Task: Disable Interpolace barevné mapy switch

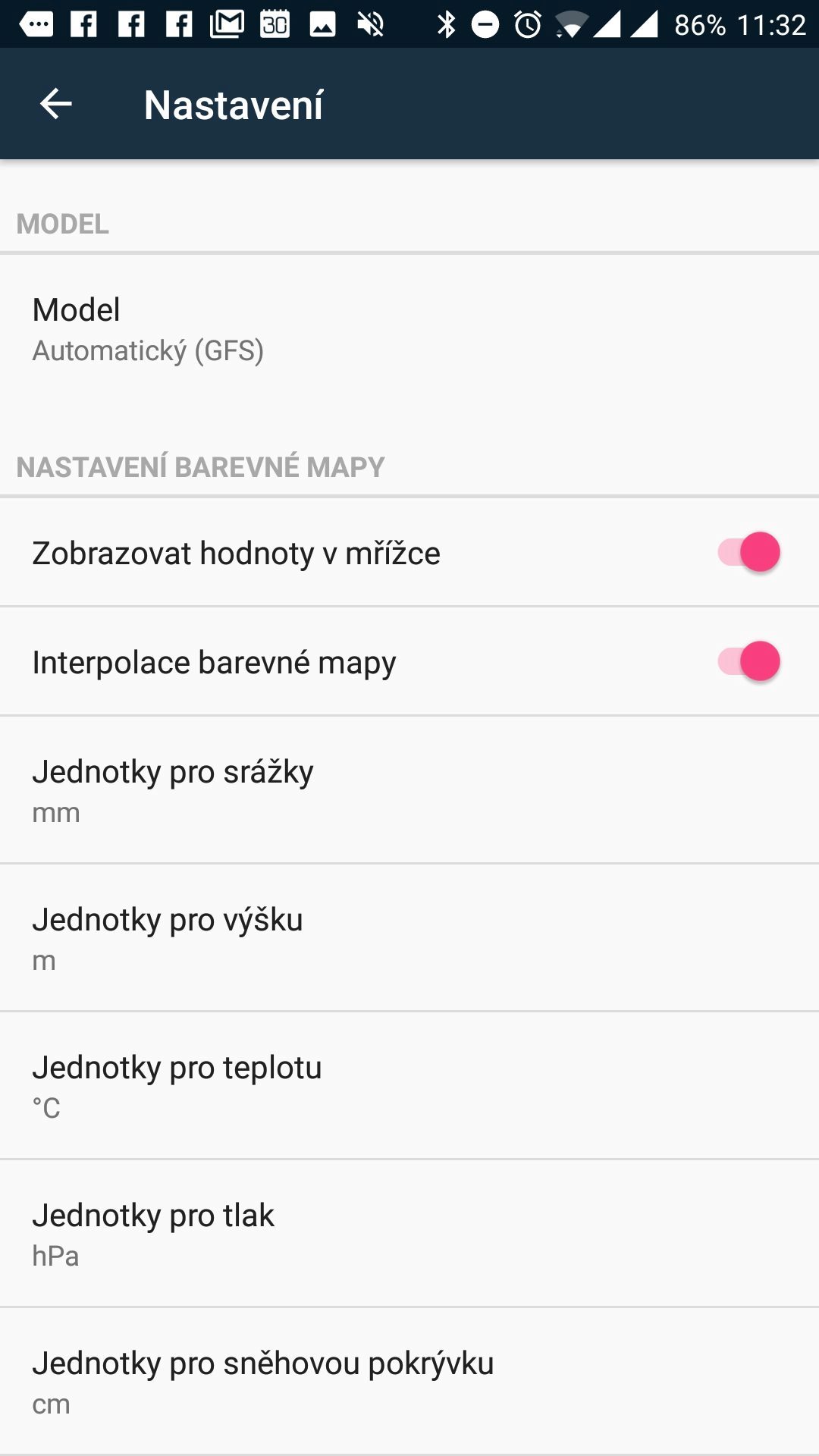Action: point(748,661)
